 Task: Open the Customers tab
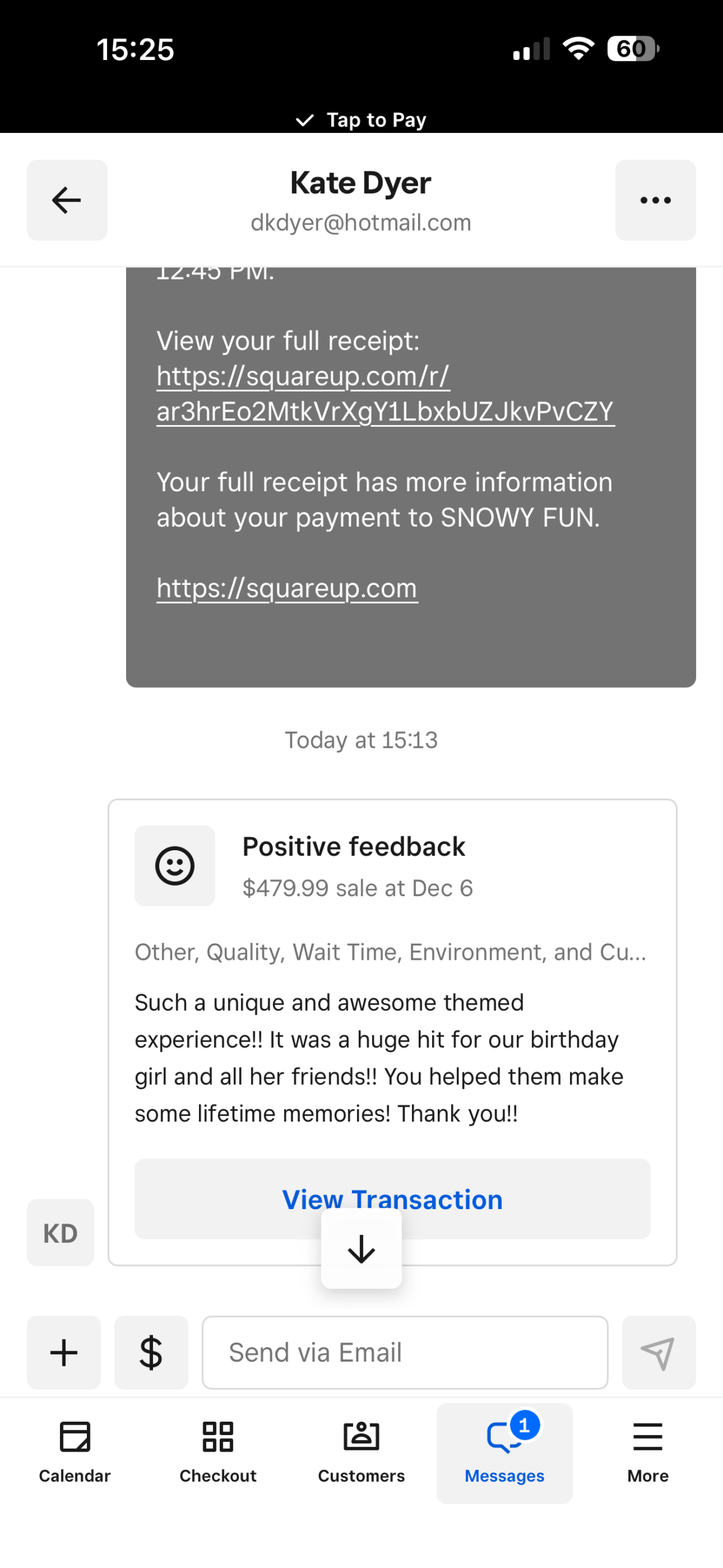361,1452
